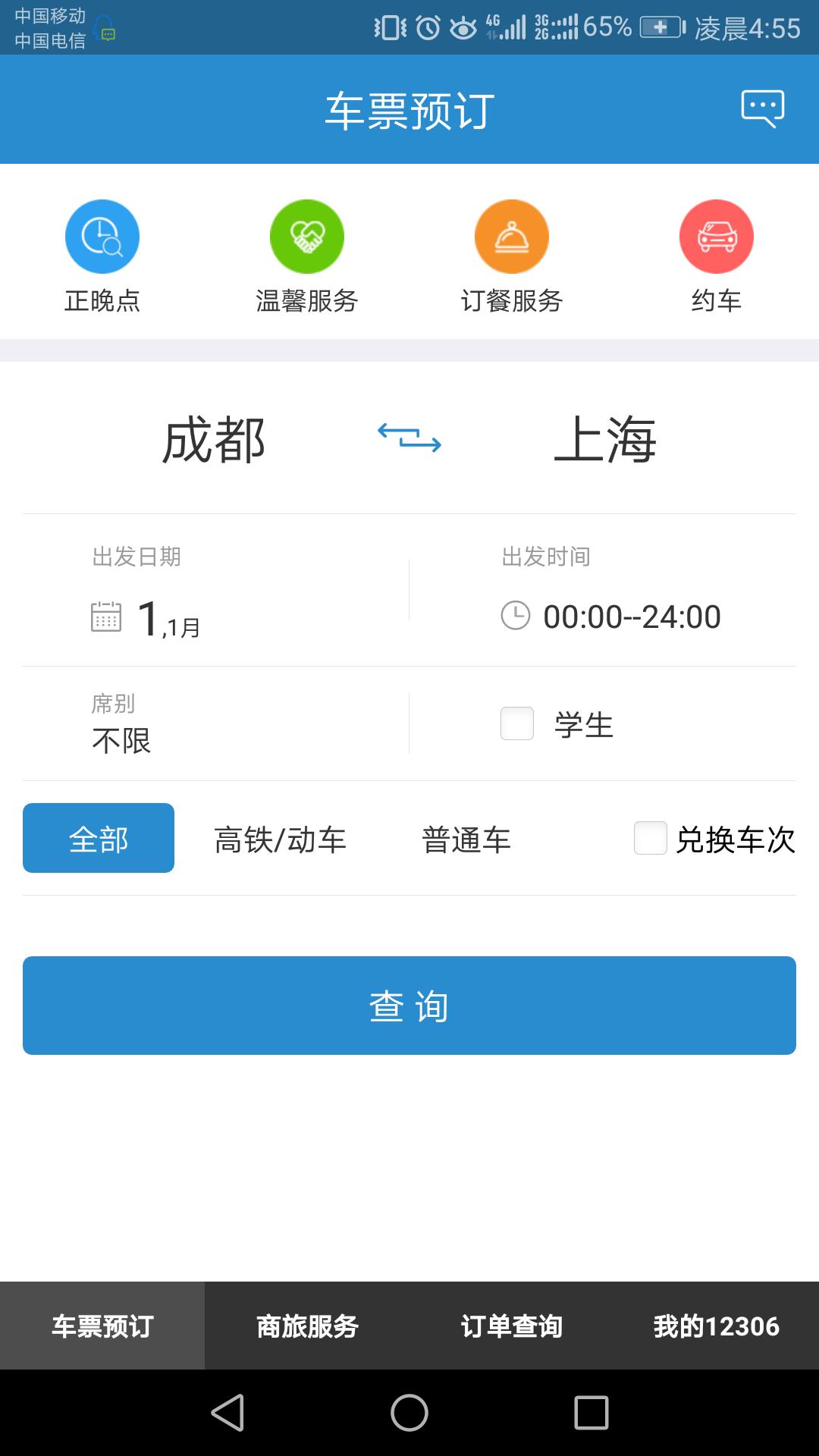Go to the 订单查询 tab
This screenshot has height=1456, width=819.
coord(512,1326)
